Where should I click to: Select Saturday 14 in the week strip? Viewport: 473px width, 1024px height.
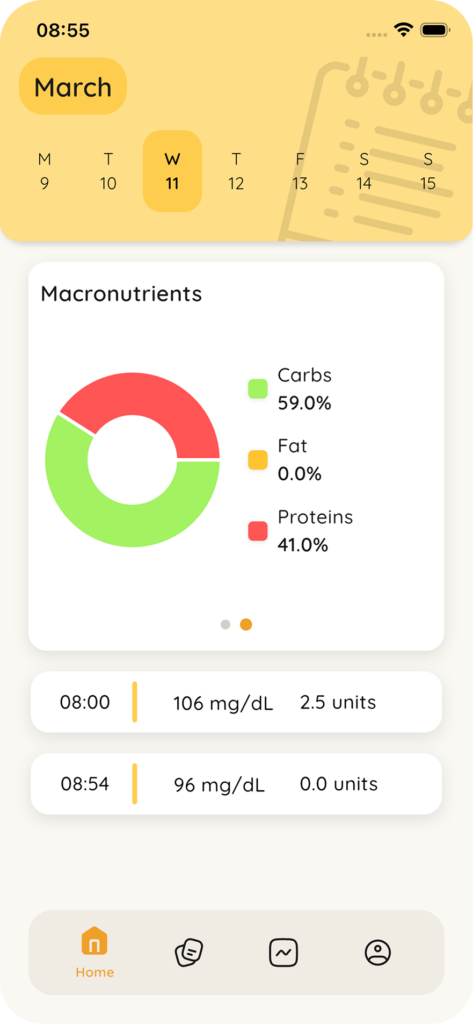(x=364, y=171)
